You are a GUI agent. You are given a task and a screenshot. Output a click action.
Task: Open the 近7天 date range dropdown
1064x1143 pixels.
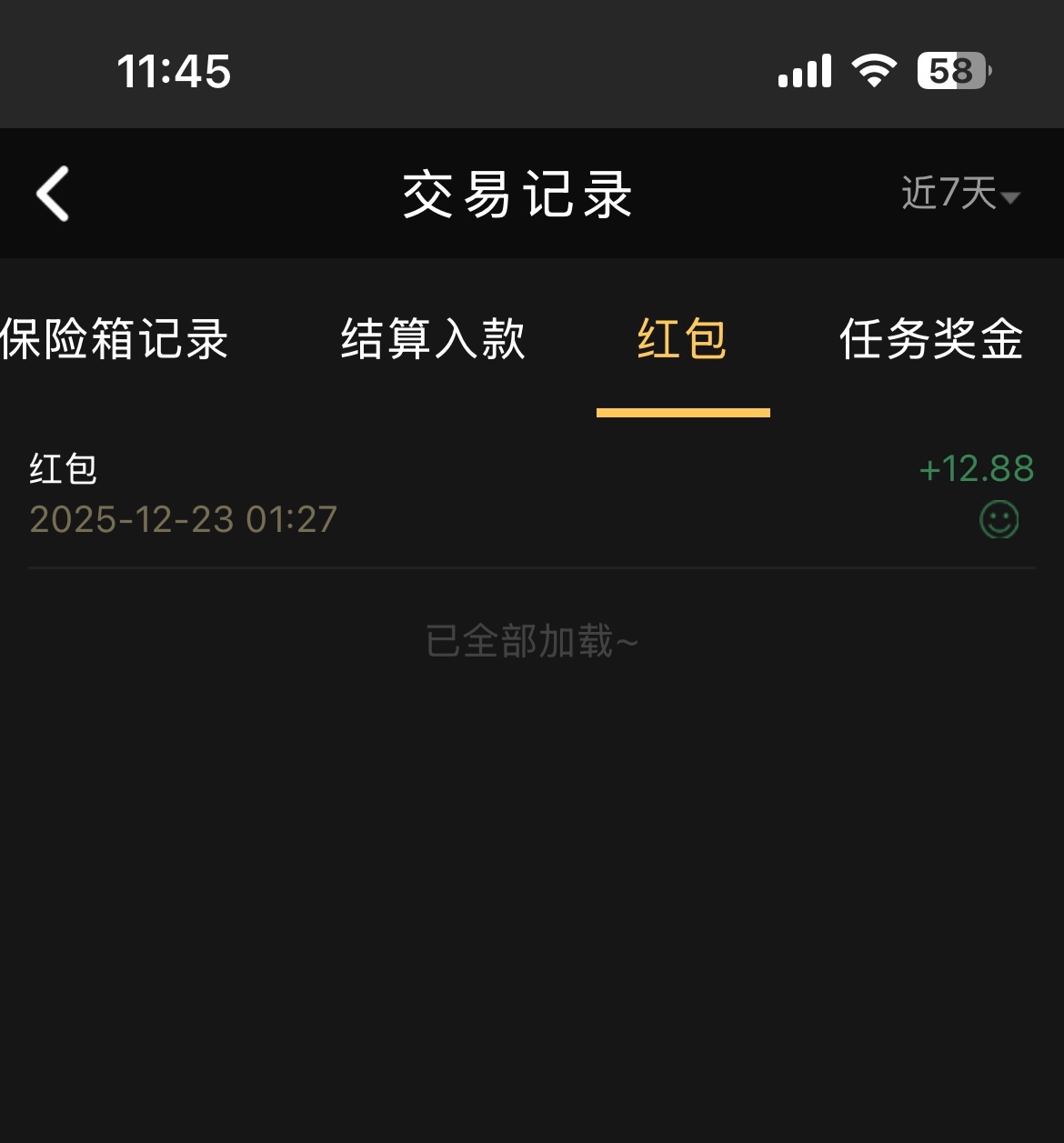(959, 194)
